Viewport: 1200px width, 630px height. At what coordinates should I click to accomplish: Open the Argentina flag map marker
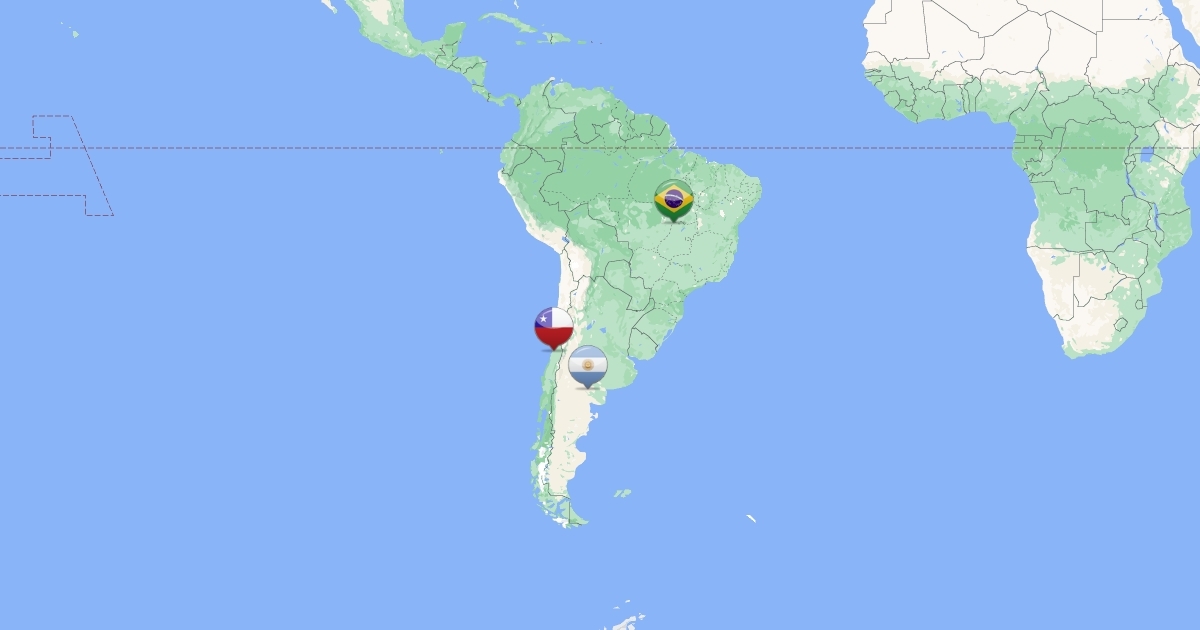pyautogui.click(x=588, y=365)
